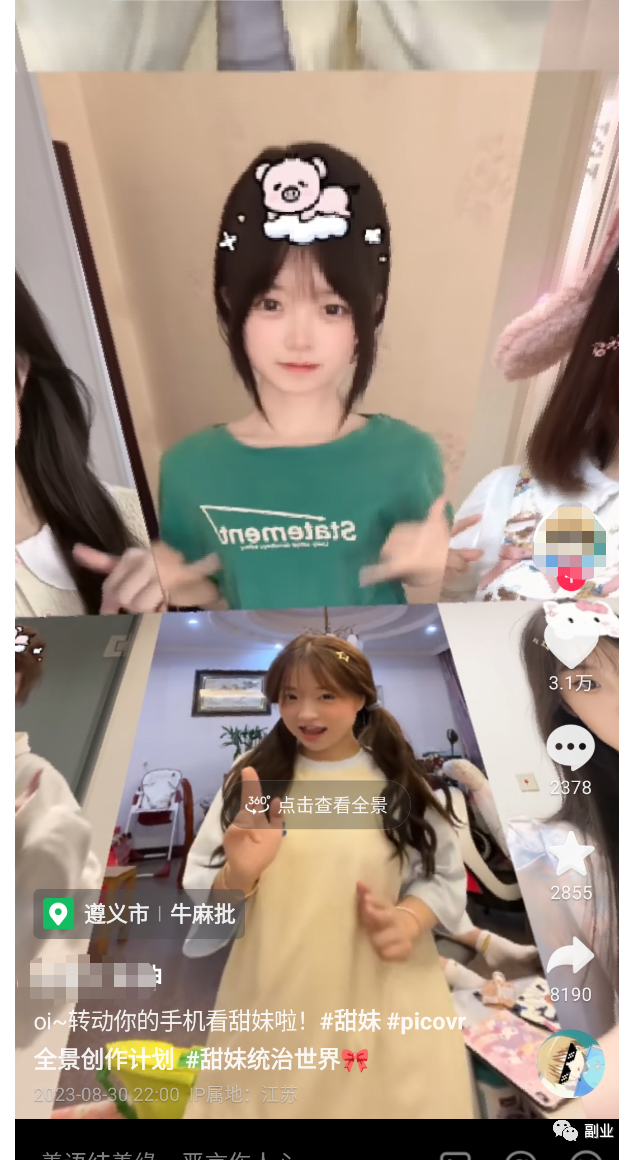
Task: Open the comments with 2378 replies
Action: [x=571, y=749]
